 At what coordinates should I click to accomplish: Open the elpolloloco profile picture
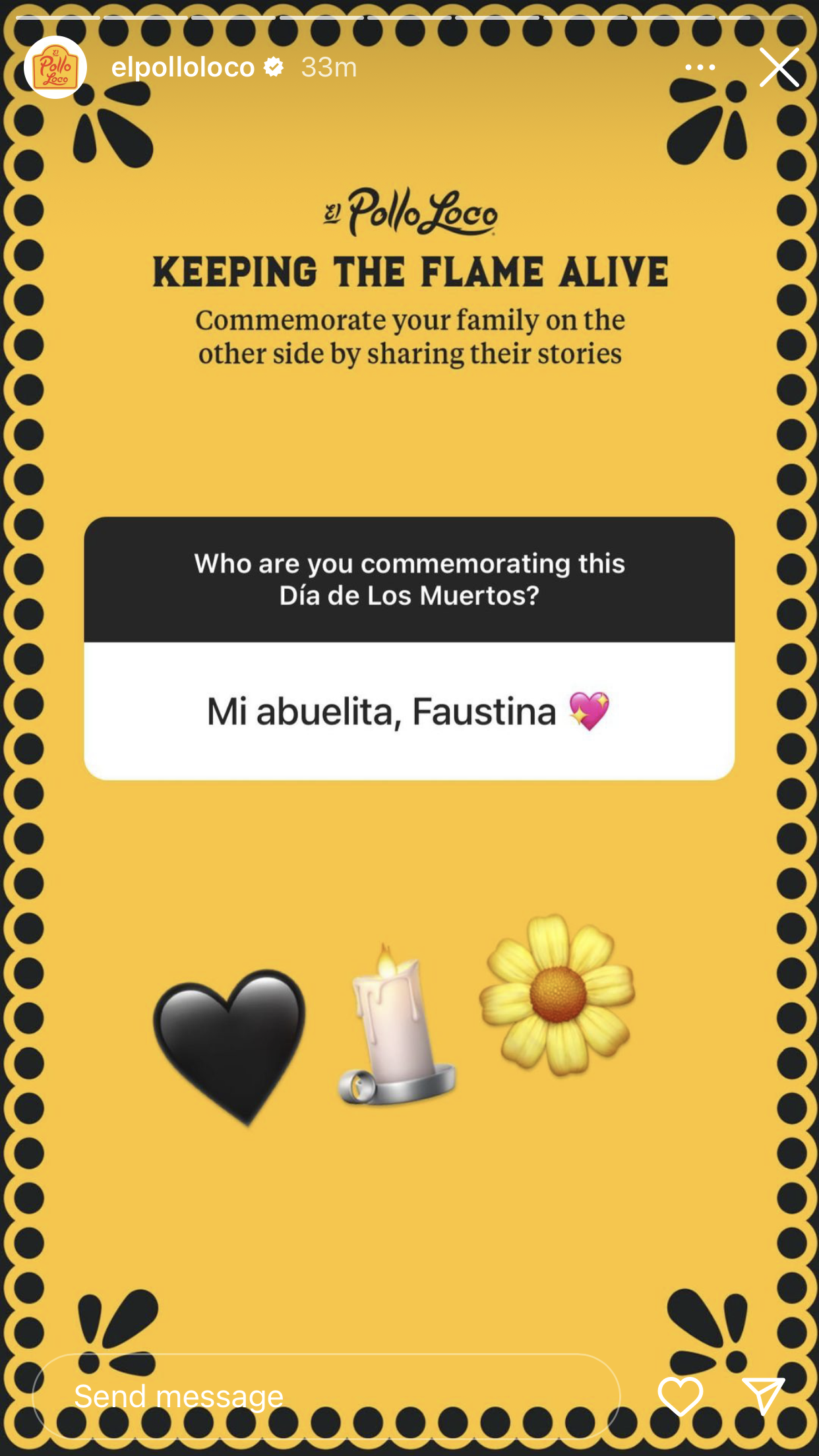point(55,67)
